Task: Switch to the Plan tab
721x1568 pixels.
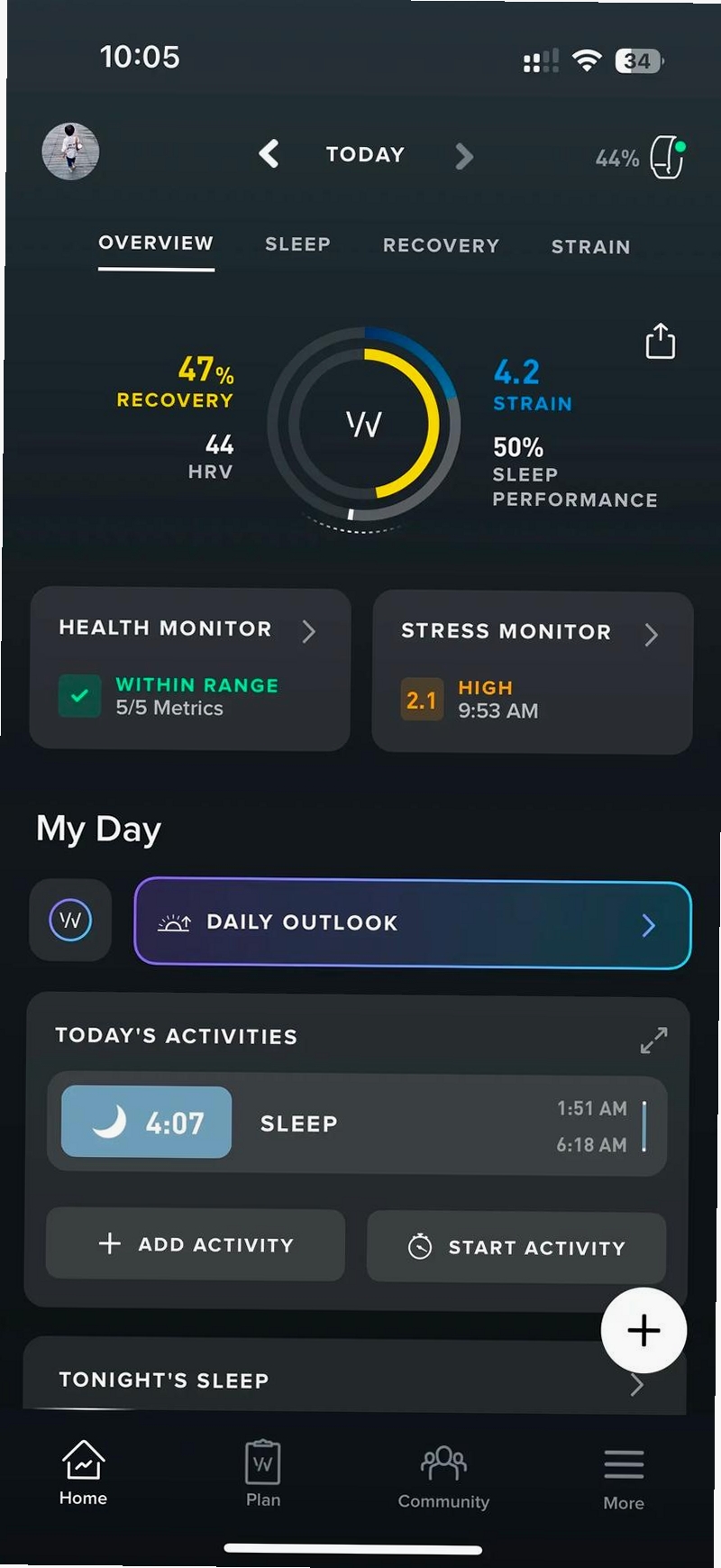Action: (x=263, y=1473)
